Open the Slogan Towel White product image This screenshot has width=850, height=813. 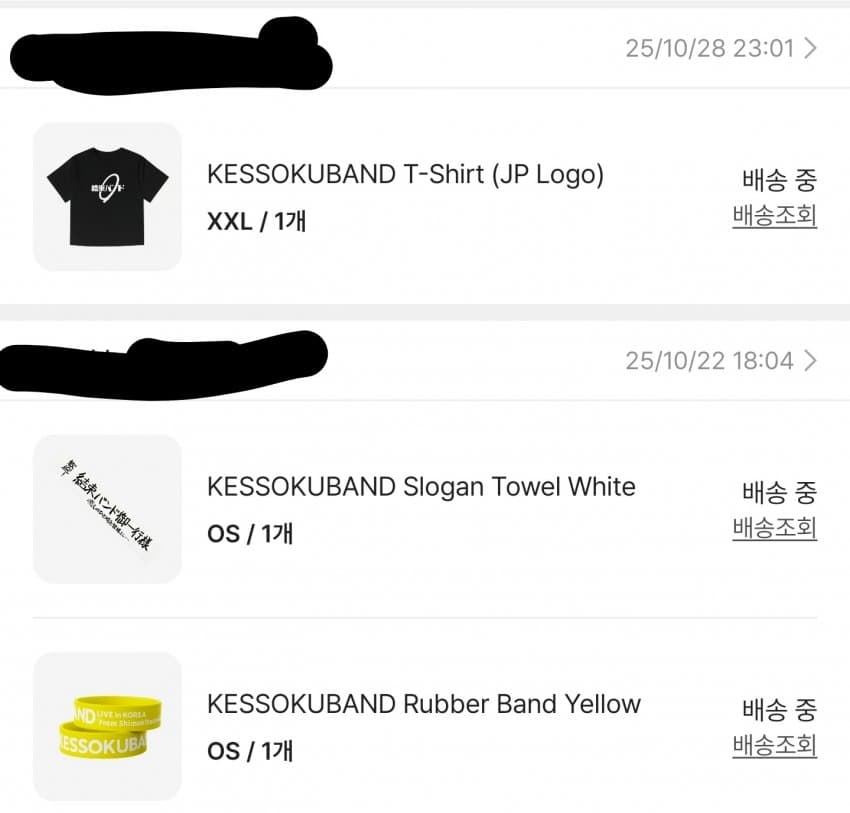pos(108,508)
